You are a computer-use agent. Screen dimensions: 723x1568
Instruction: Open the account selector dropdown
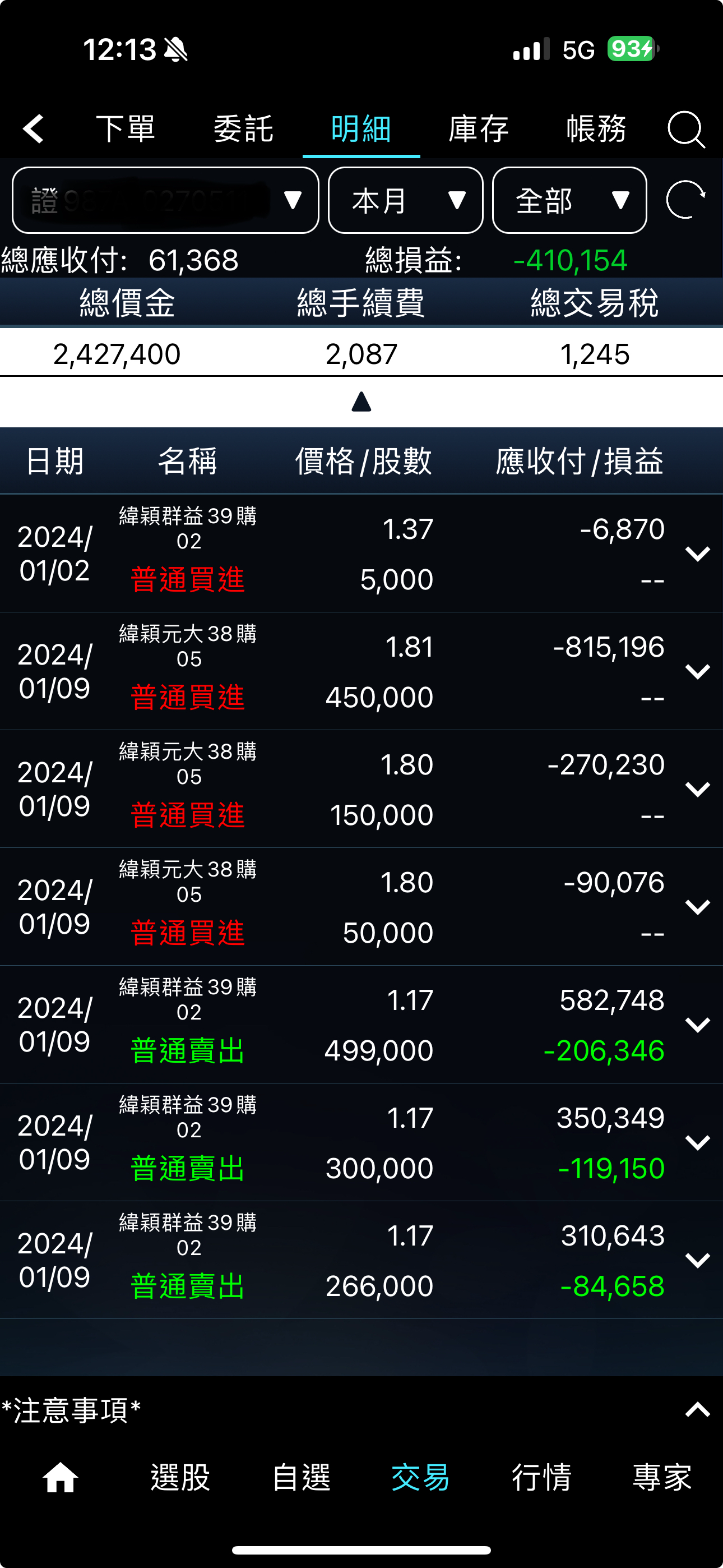click(x=165, y=200)
